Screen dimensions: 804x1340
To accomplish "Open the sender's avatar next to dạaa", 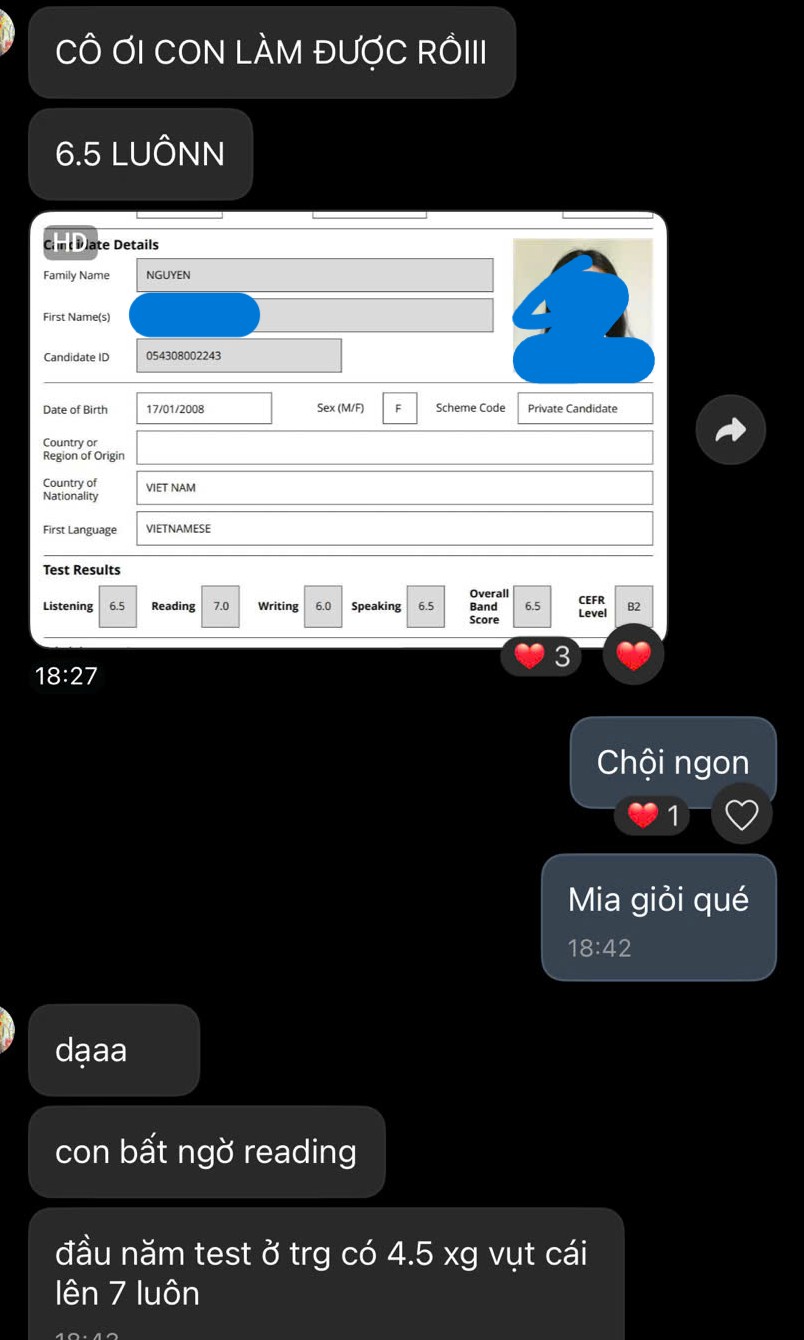I will (x=6, y=1030).
